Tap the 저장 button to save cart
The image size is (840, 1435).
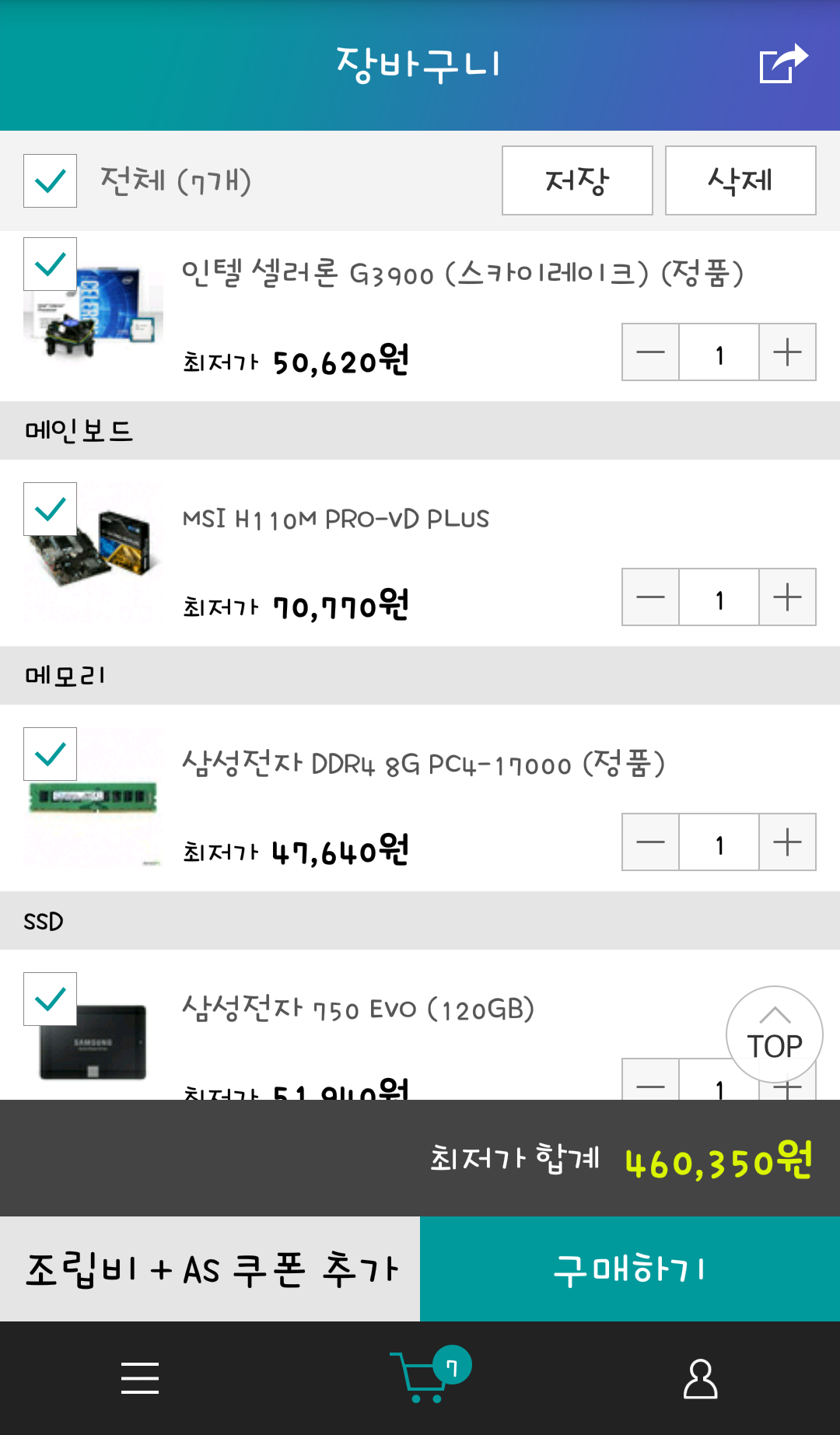[577, 180]
